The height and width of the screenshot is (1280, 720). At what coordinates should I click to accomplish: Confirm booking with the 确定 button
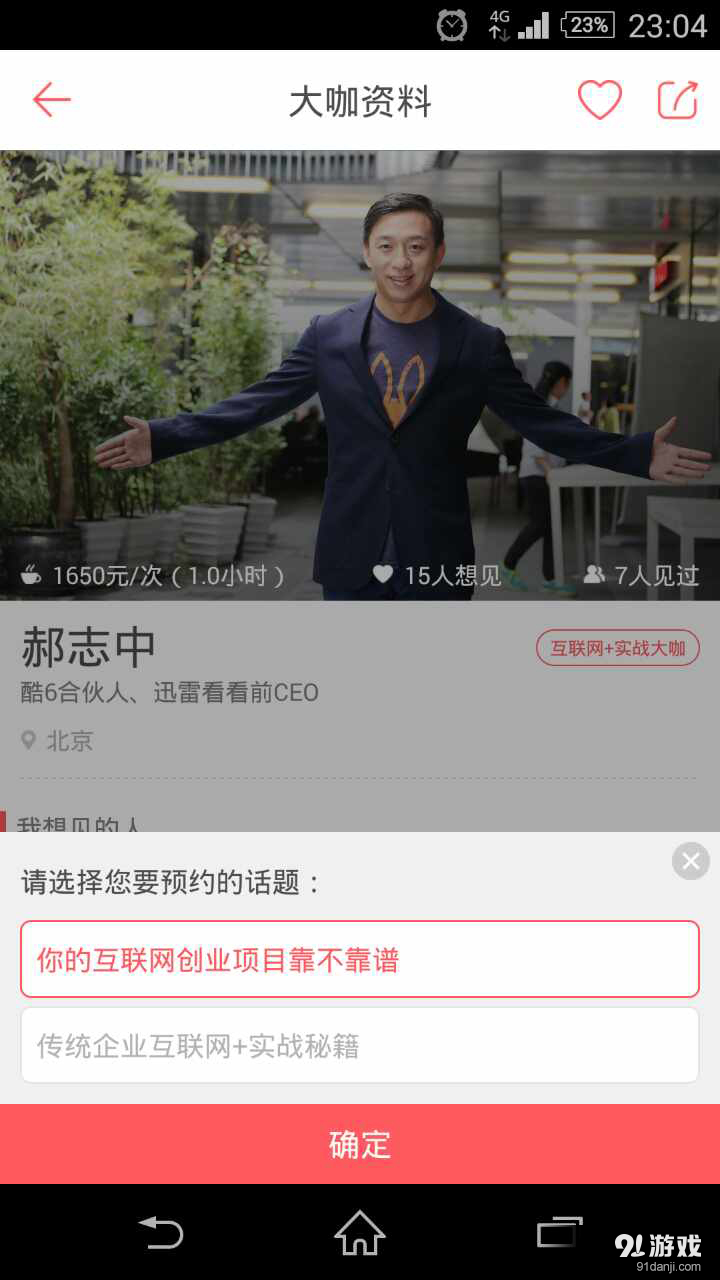[359, 1143]
